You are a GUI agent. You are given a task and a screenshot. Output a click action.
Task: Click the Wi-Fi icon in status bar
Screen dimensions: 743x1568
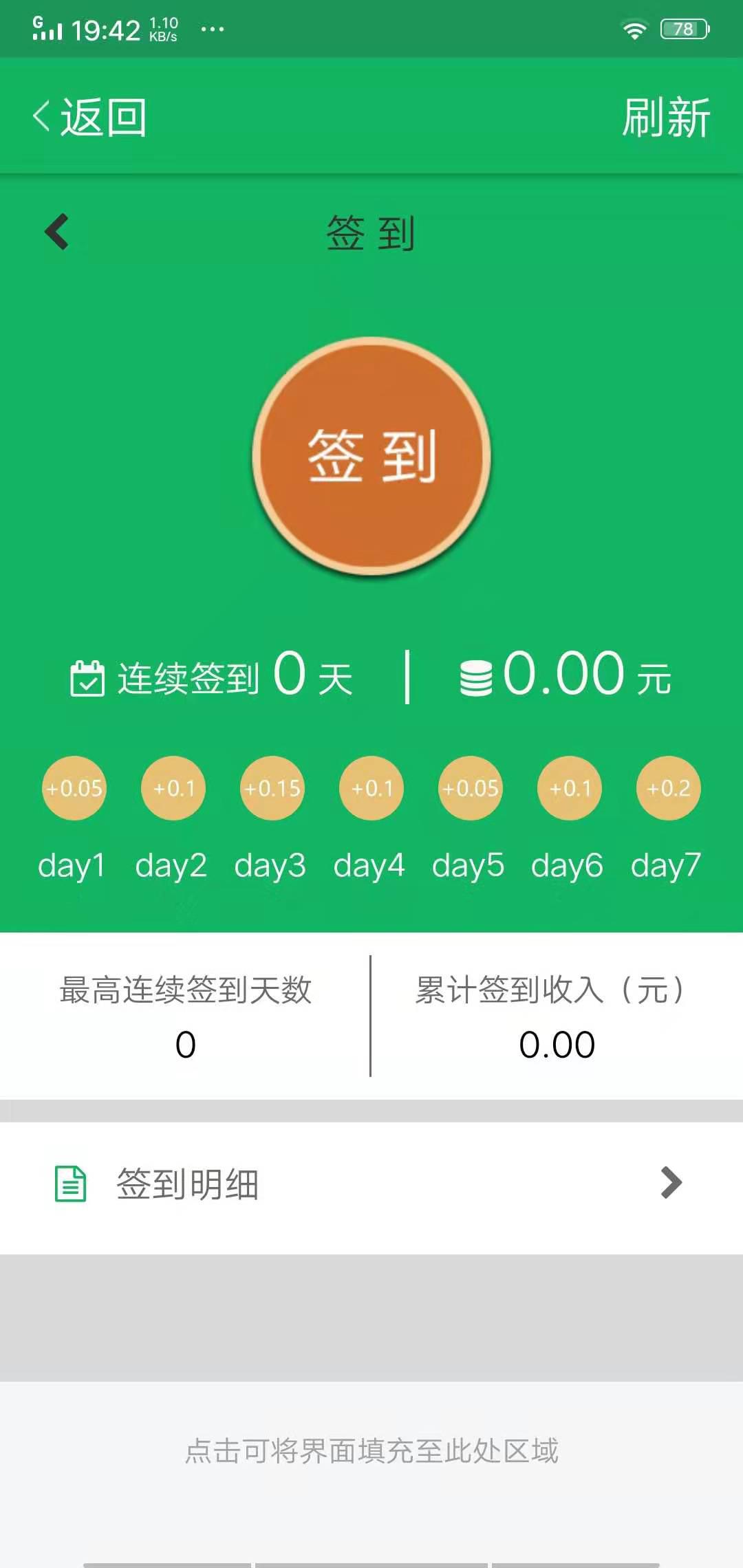(x=633, y=30)
